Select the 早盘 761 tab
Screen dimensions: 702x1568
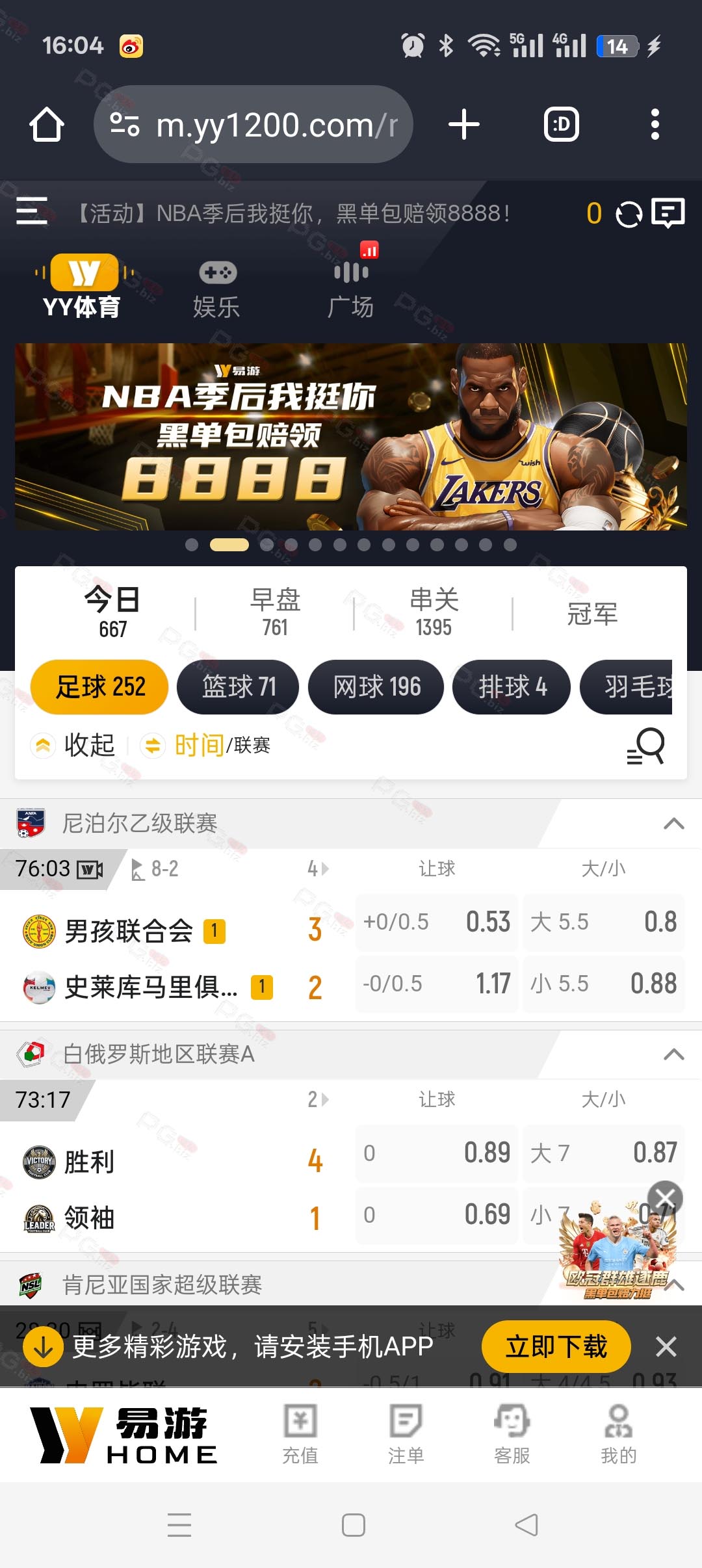point(275,612)
